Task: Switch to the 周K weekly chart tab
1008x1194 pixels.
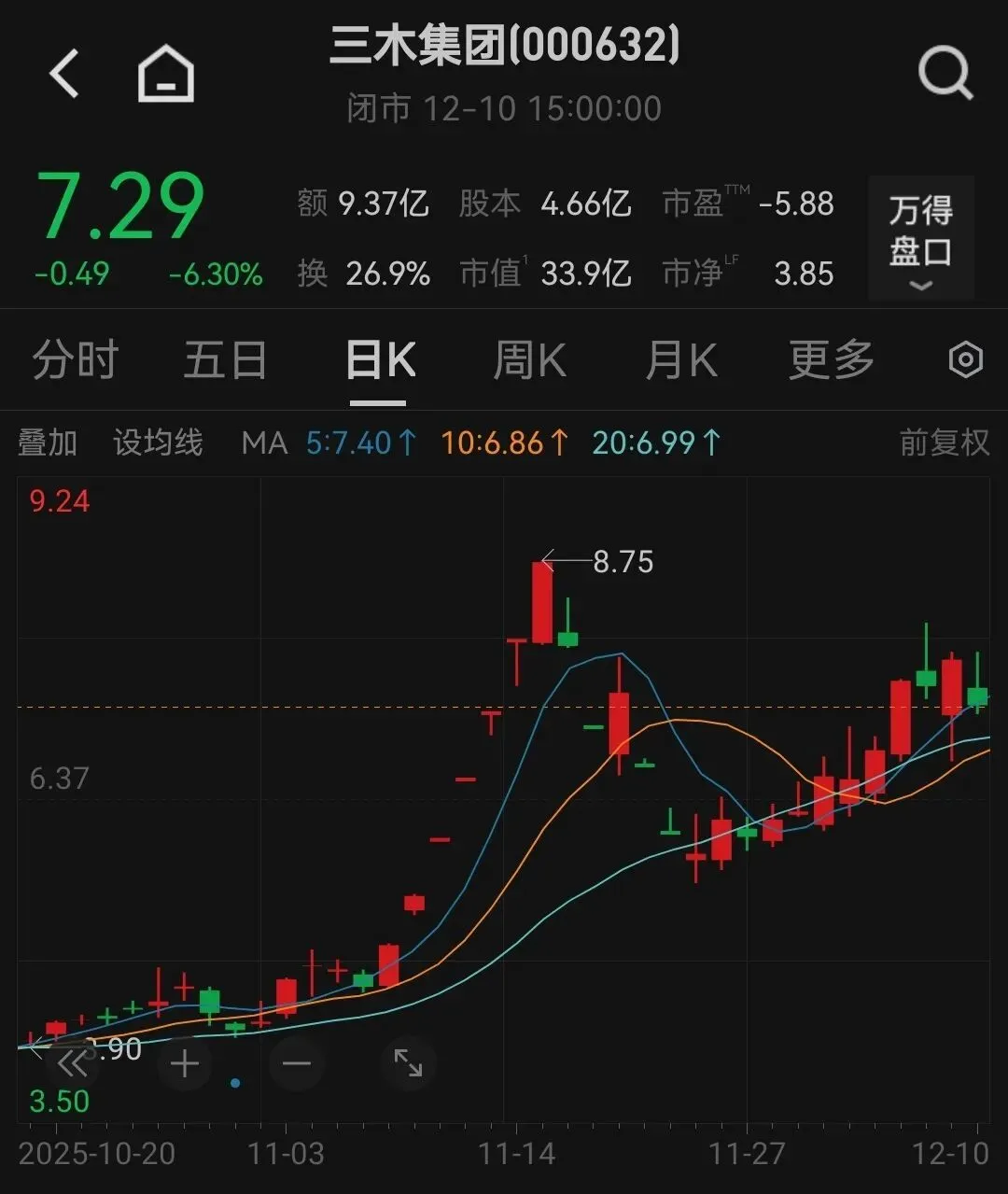Action: pyautogui.click(x=528, y=359)
